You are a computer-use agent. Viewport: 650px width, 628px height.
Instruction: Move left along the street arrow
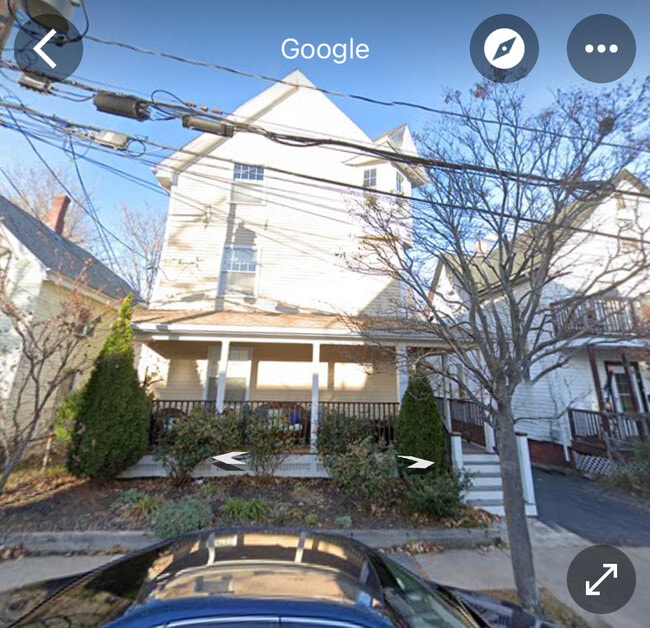[x=230, y=460]
